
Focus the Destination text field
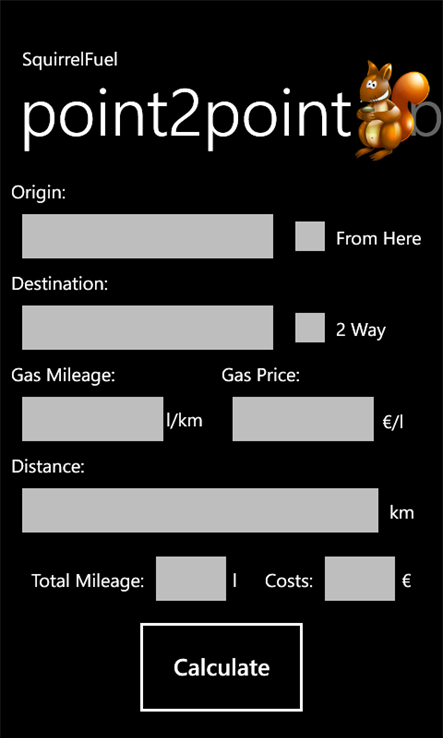tap(147, 327)
